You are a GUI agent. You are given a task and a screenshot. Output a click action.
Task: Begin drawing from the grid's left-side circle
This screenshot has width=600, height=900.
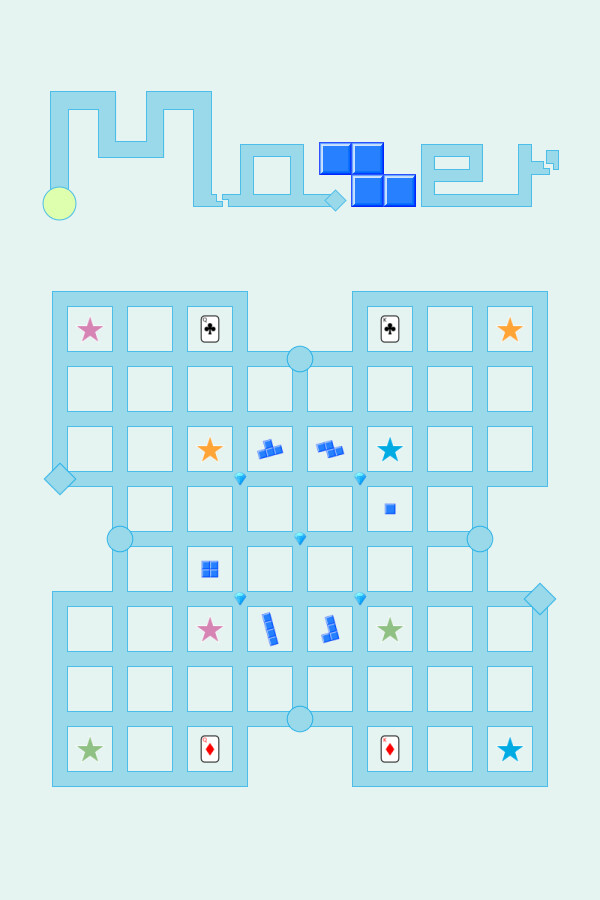[x=120, y=539]
